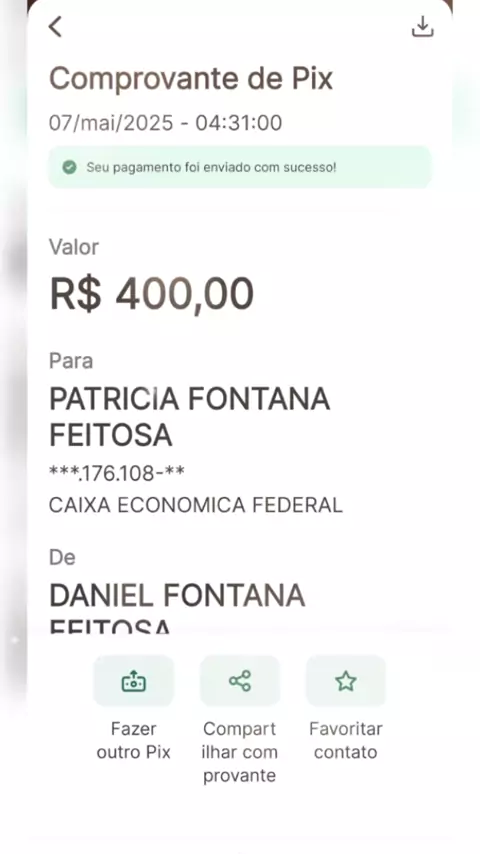The image size is (480, 854).
Task: Go back using the top-left arrow
Action: pyautogui.click(x=56, y=27)
